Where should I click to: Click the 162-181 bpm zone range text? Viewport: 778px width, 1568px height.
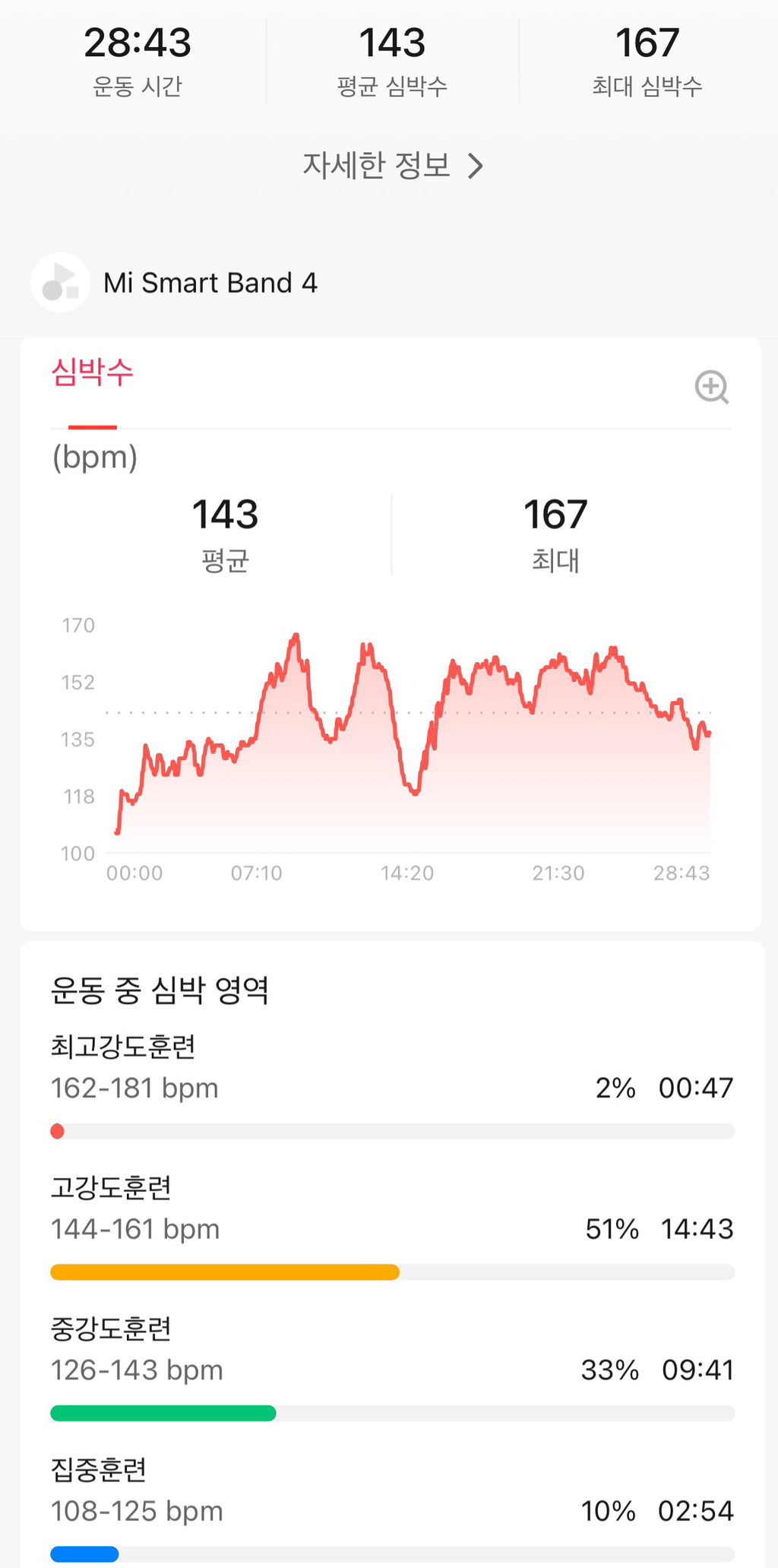[x=134, y=1087]
